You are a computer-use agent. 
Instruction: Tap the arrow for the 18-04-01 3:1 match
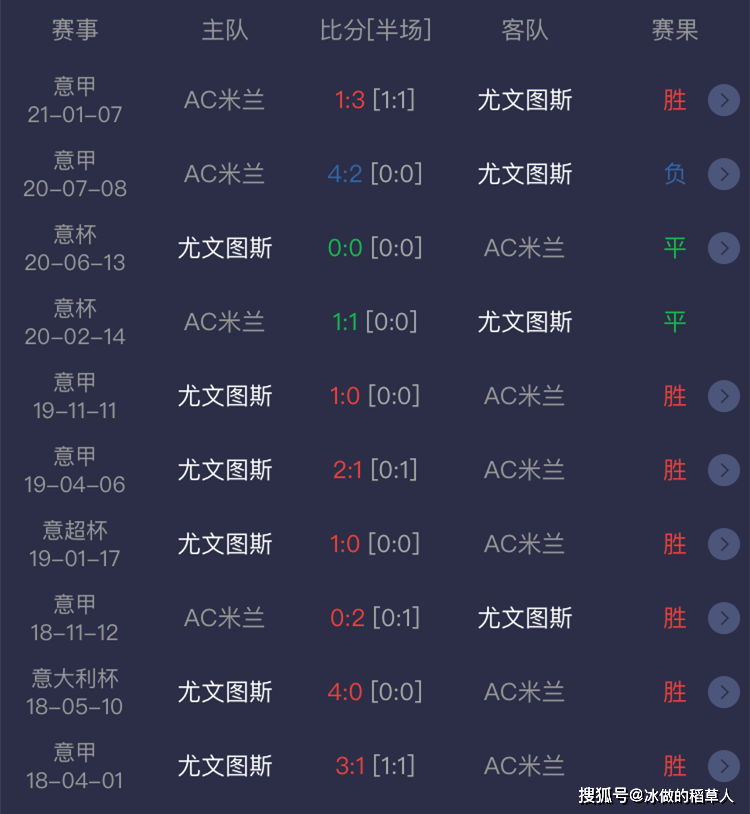pyautogui.click(x=723, y=766)
